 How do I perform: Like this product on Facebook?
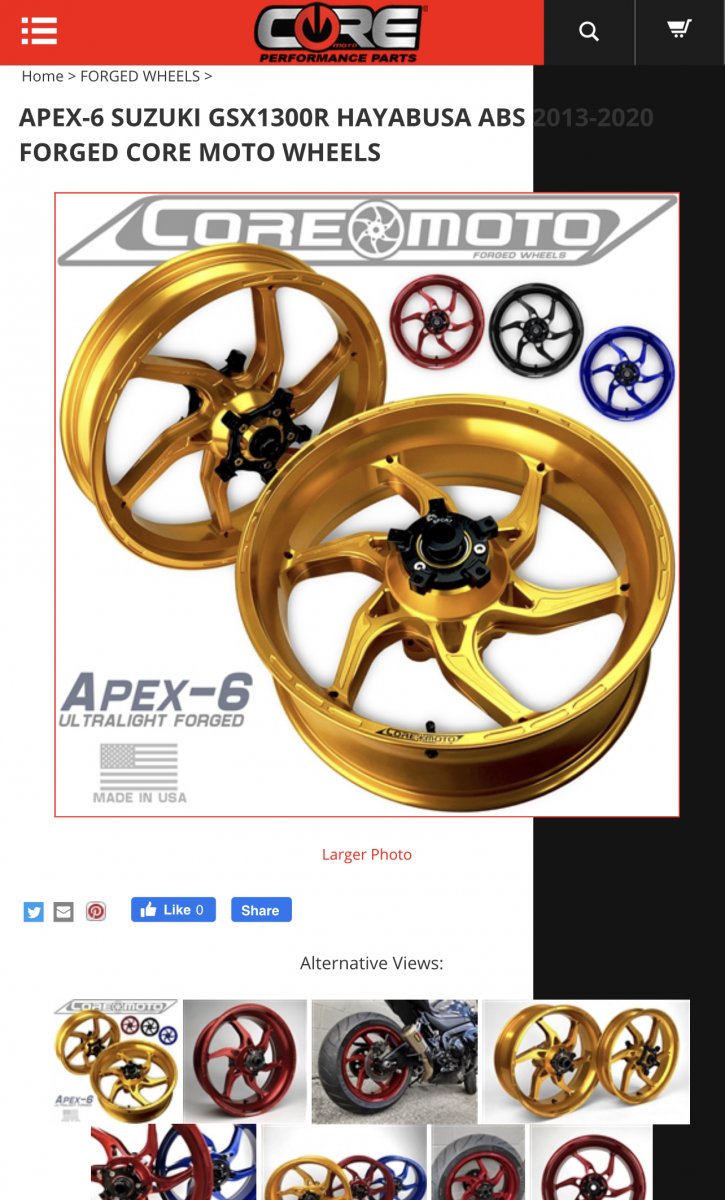coord(173,910)
